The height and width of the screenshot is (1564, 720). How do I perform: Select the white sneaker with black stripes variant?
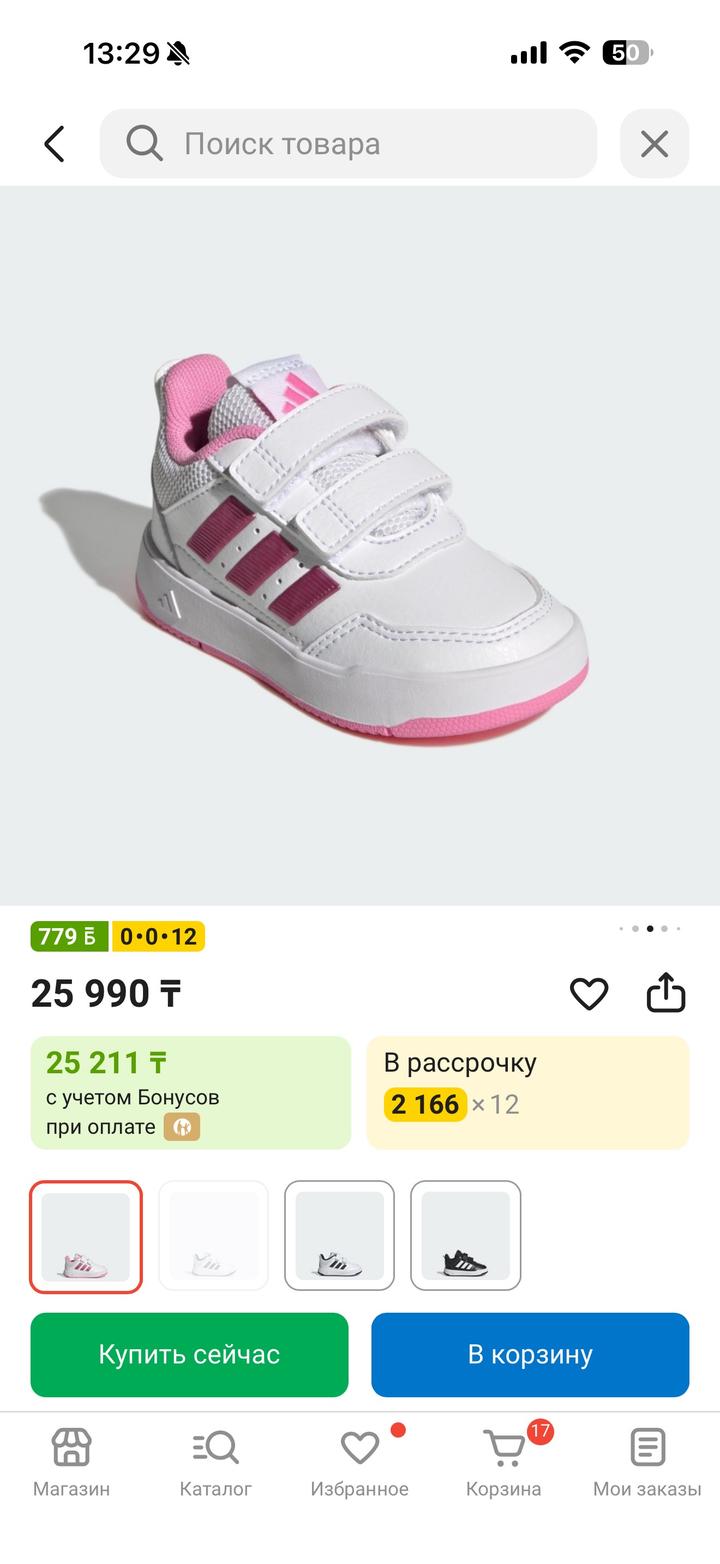point(339,1237)
